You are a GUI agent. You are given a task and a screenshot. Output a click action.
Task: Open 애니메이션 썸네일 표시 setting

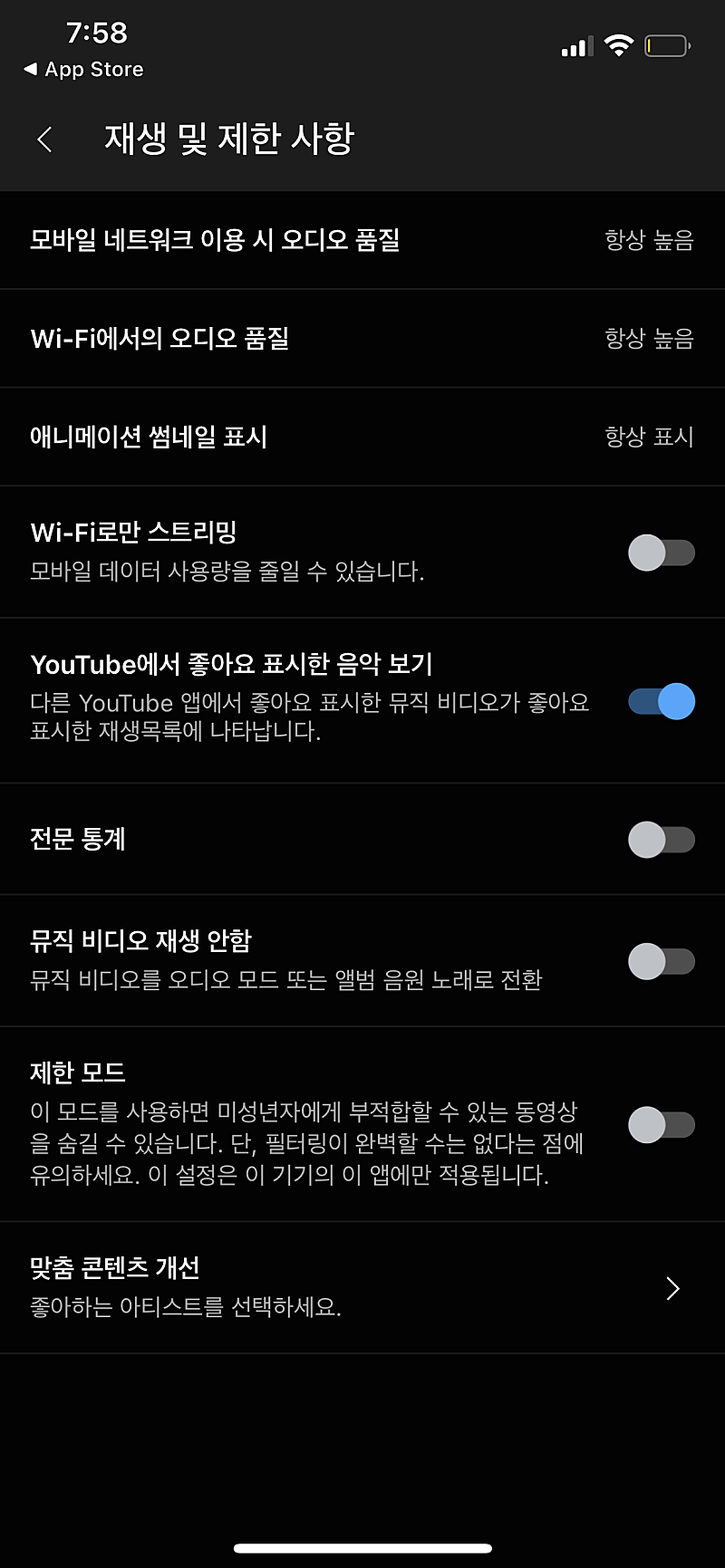(x=362, y=437)
